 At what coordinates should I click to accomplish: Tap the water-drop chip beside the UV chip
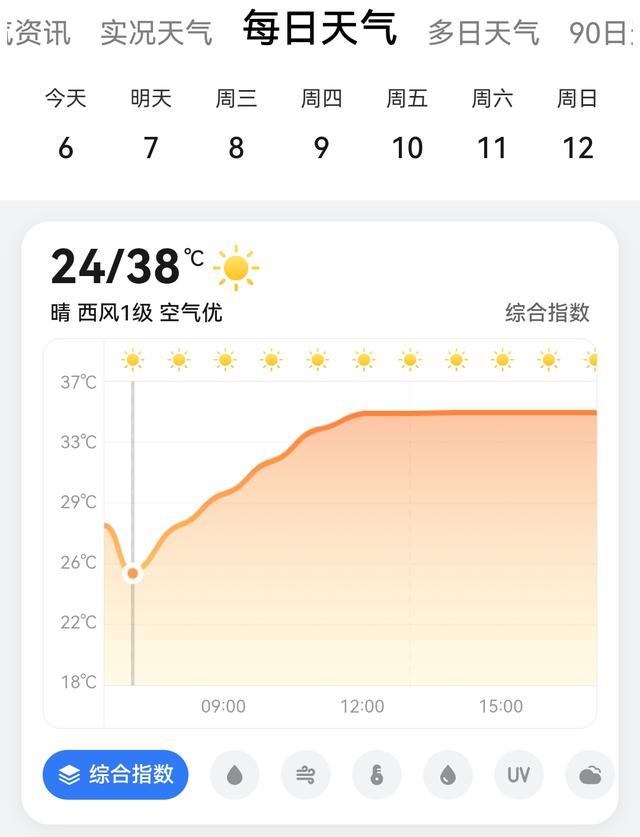[x=447, y=775]
